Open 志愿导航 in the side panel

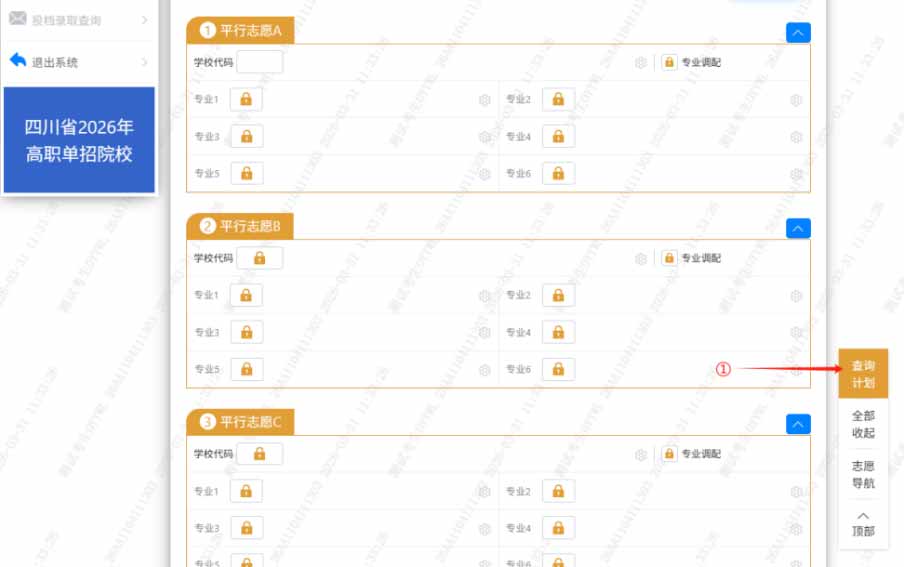click(863, 474)
